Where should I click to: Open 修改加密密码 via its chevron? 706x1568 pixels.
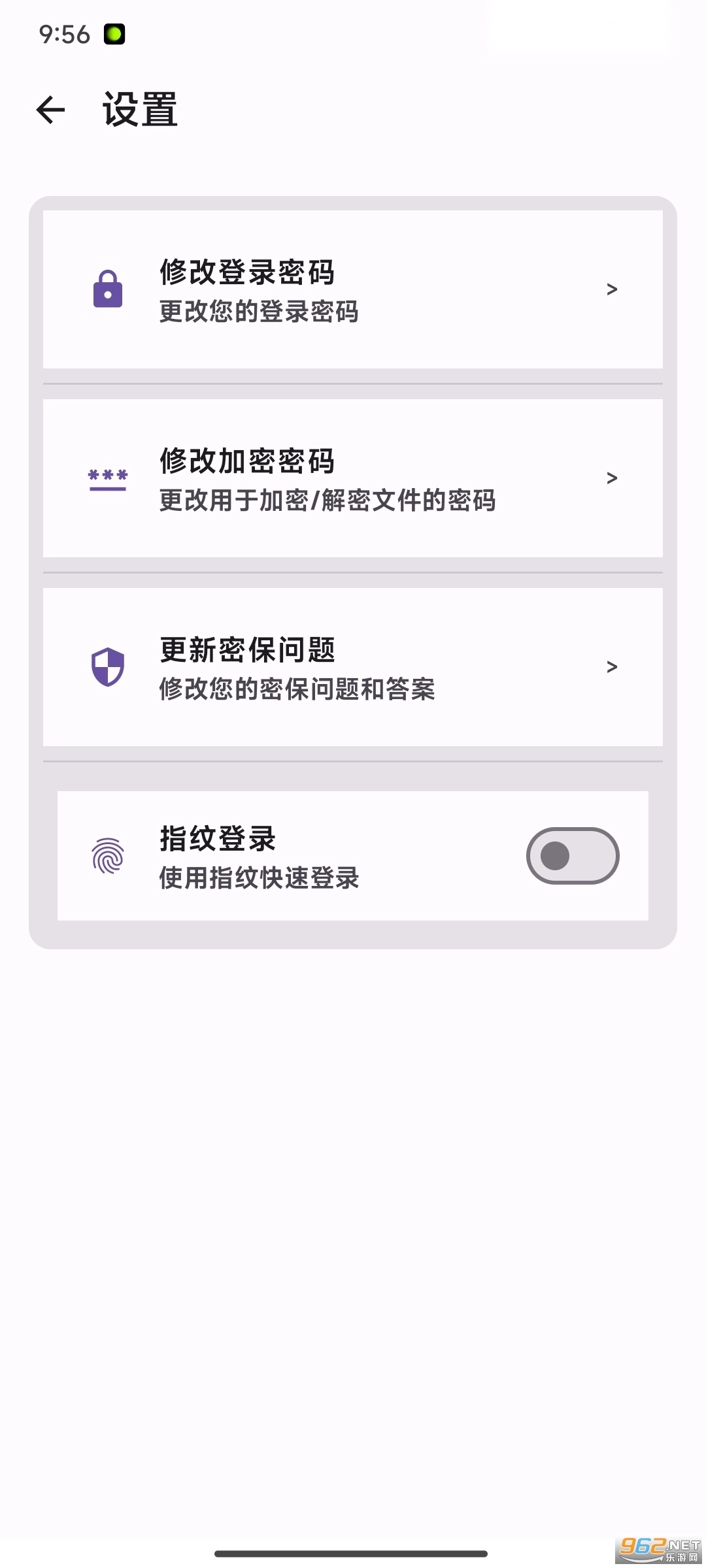612,478
